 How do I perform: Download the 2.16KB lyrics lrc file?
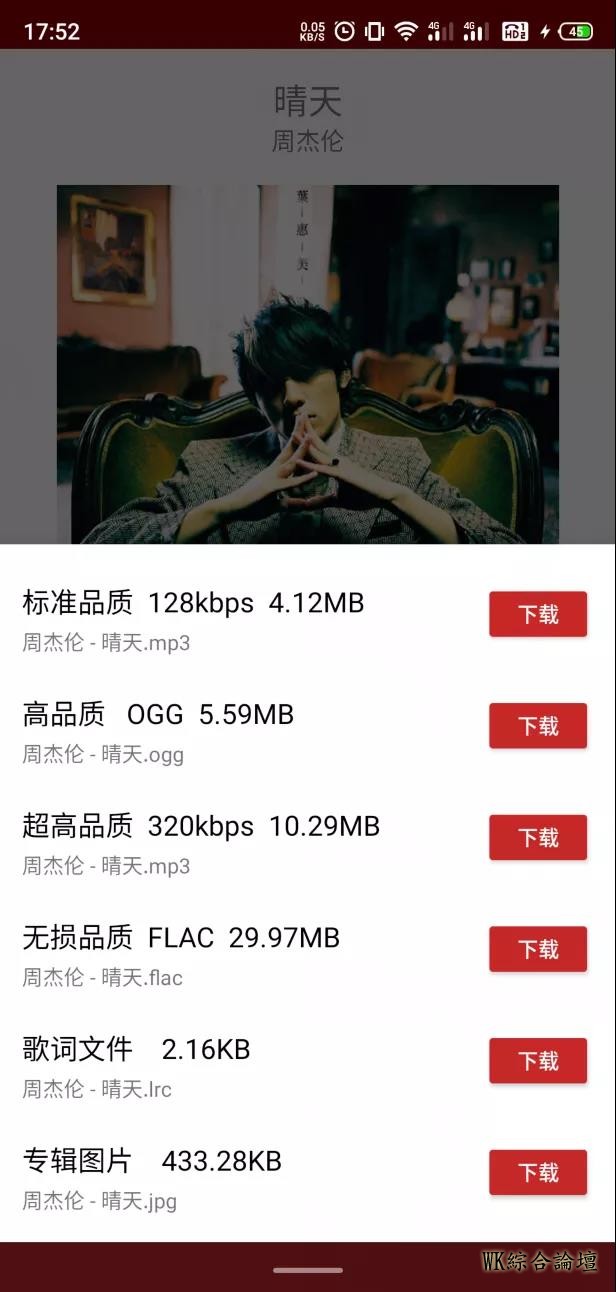pos(537,1061)
